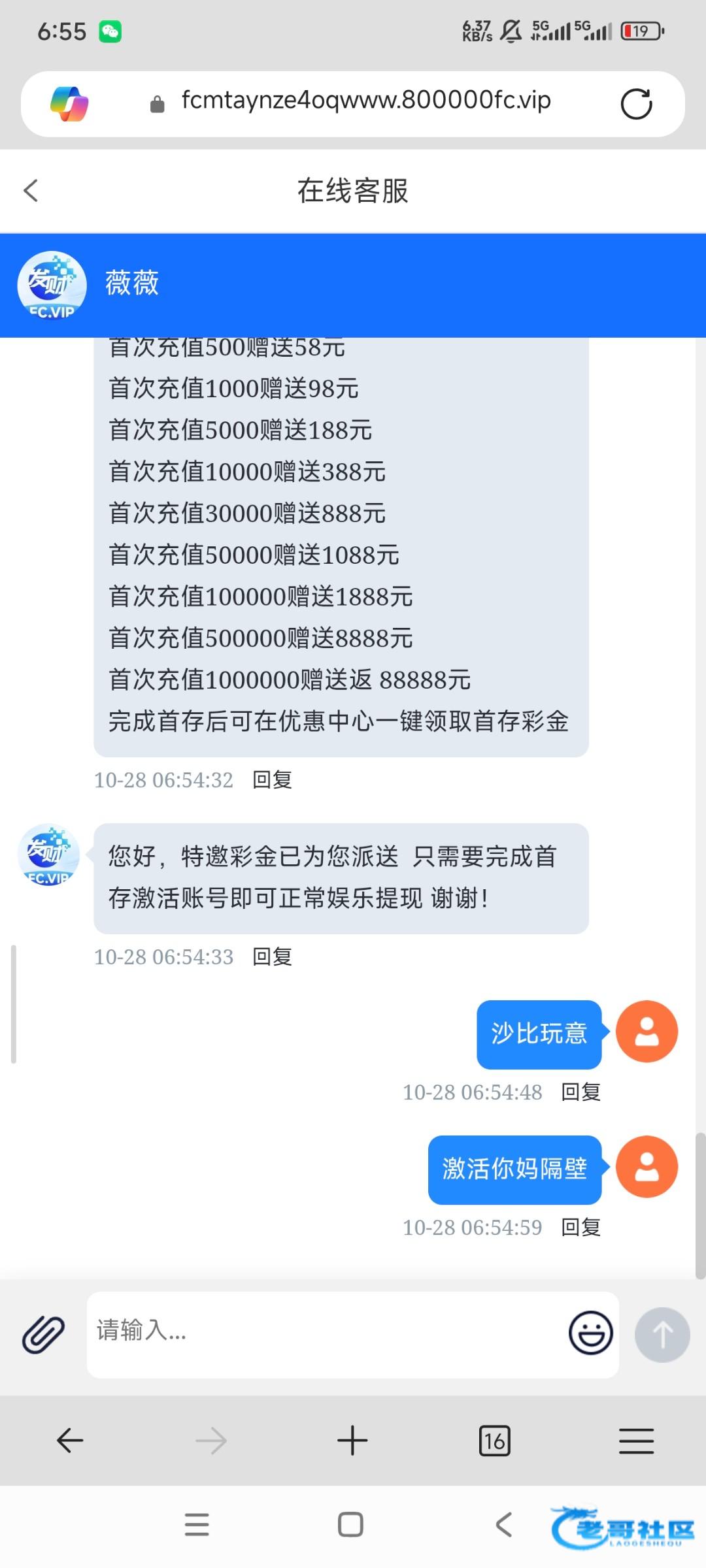Open the browser address bar
The image size is (706, 1568).
[366, 101]
